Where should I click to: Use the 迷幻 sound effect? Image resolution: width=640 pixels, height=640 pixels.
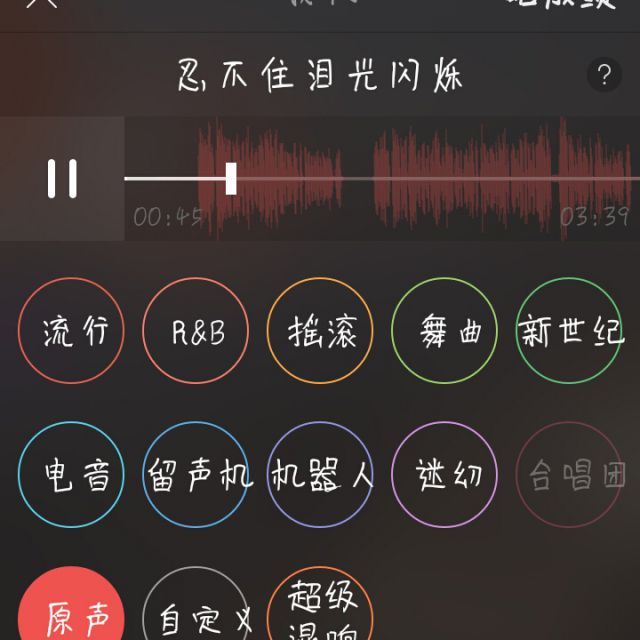coord(444,474)
